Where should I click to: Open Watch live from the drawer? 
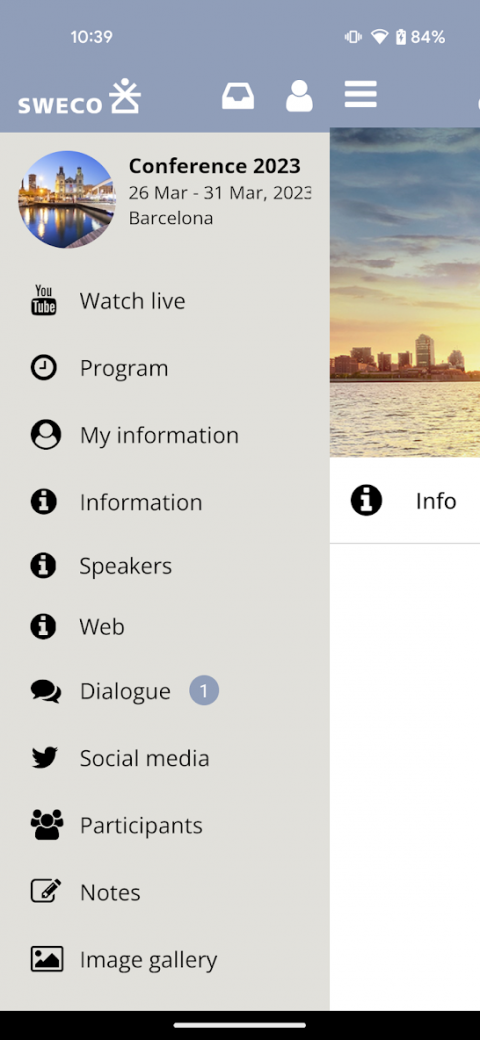pos(164,300)
